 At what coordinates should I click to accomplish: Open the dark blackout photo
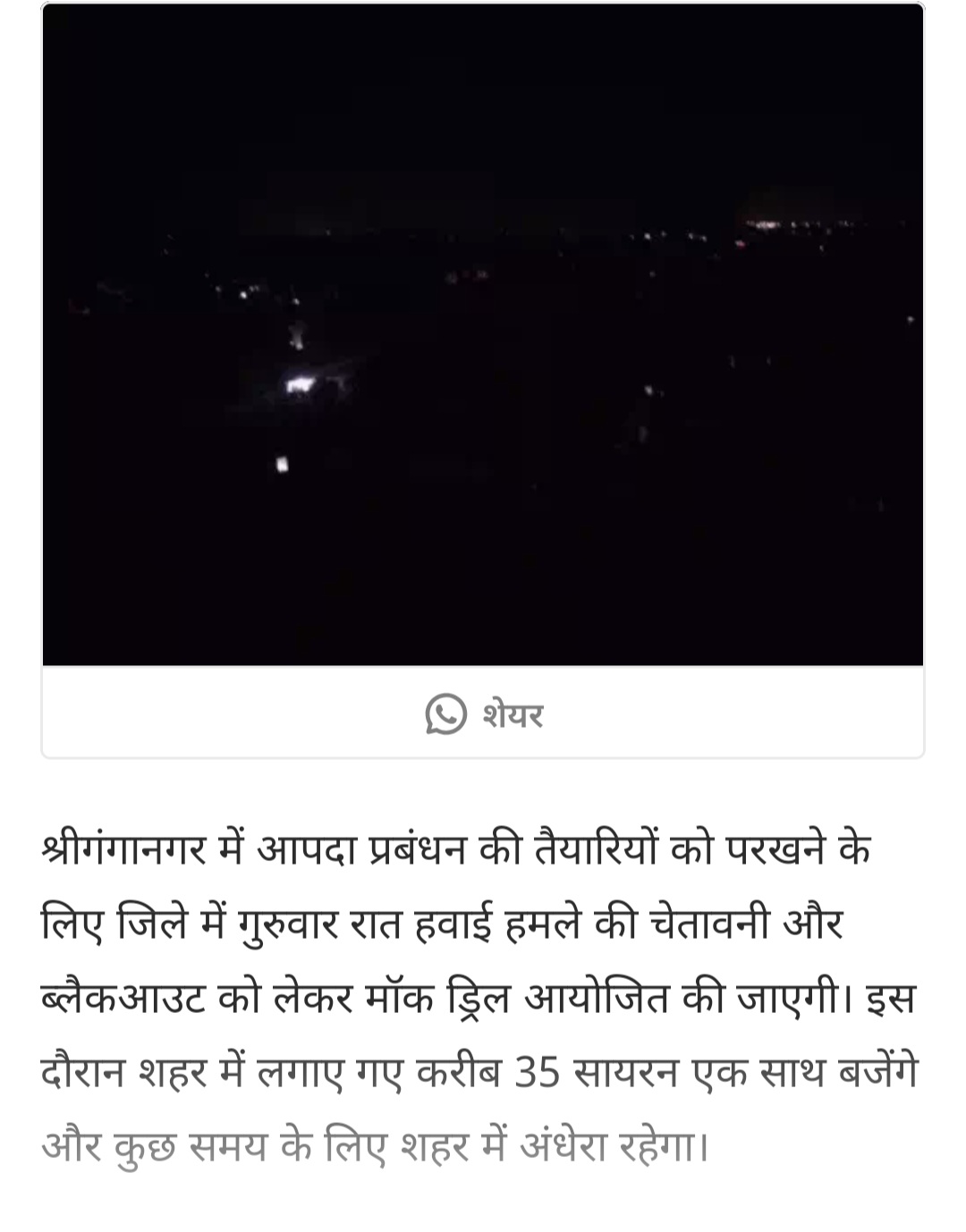click(x=483, y=335)
